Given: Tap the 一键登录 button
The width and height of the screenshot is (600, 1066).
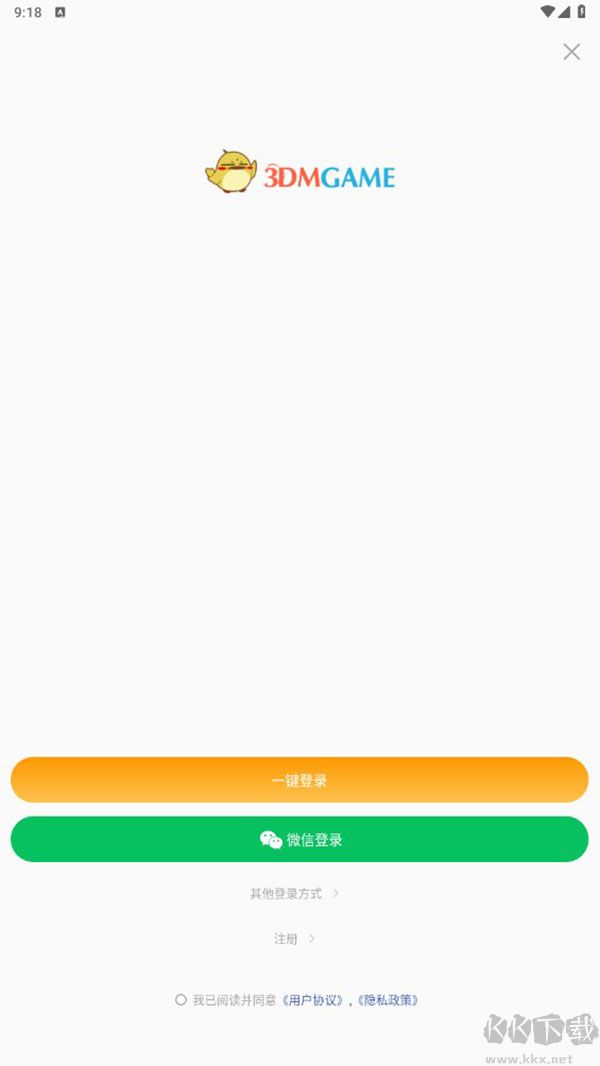Looking at the screenshot, I should (299, 780).
